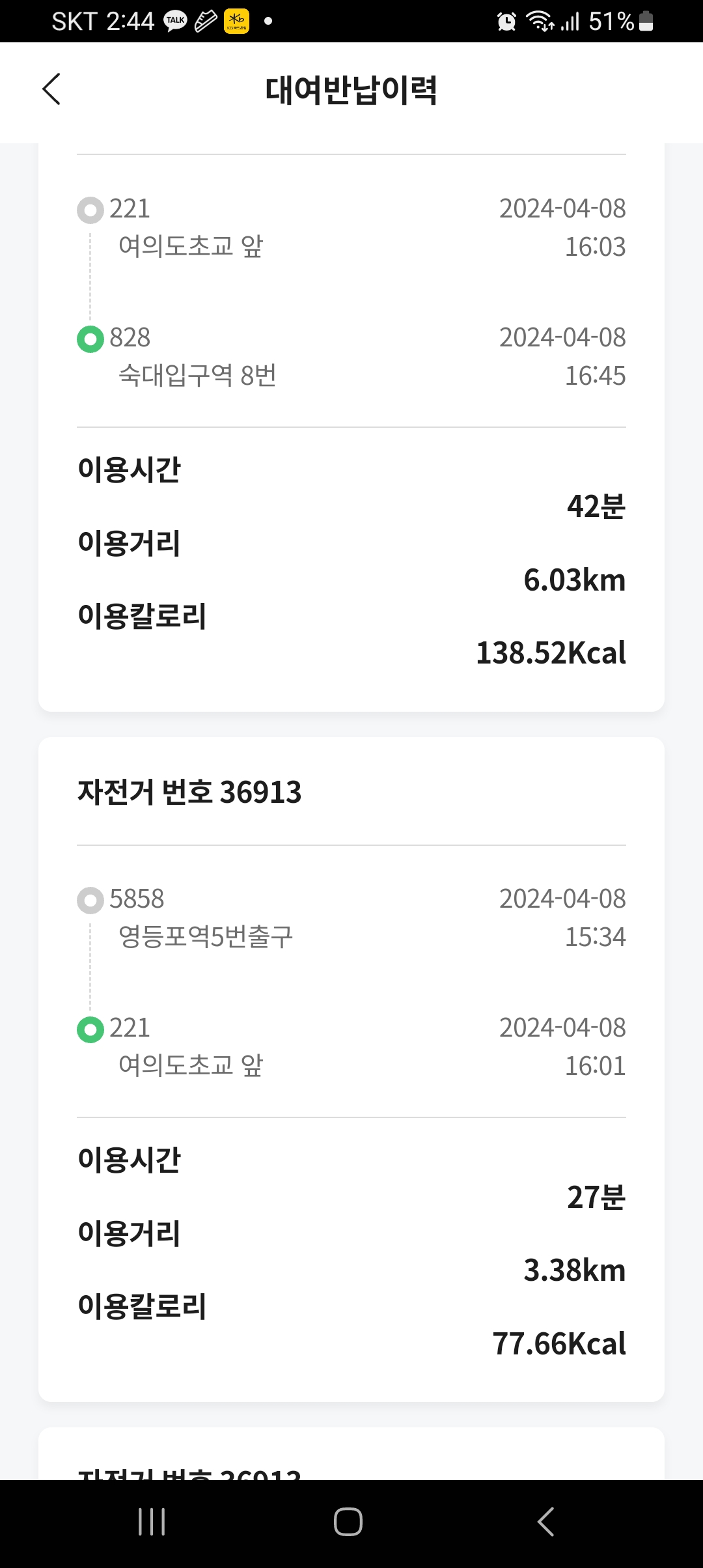This screenshot has width=703, height=1568.
Task: Go back from the 대여반납이력 screen
Action: 51,89
